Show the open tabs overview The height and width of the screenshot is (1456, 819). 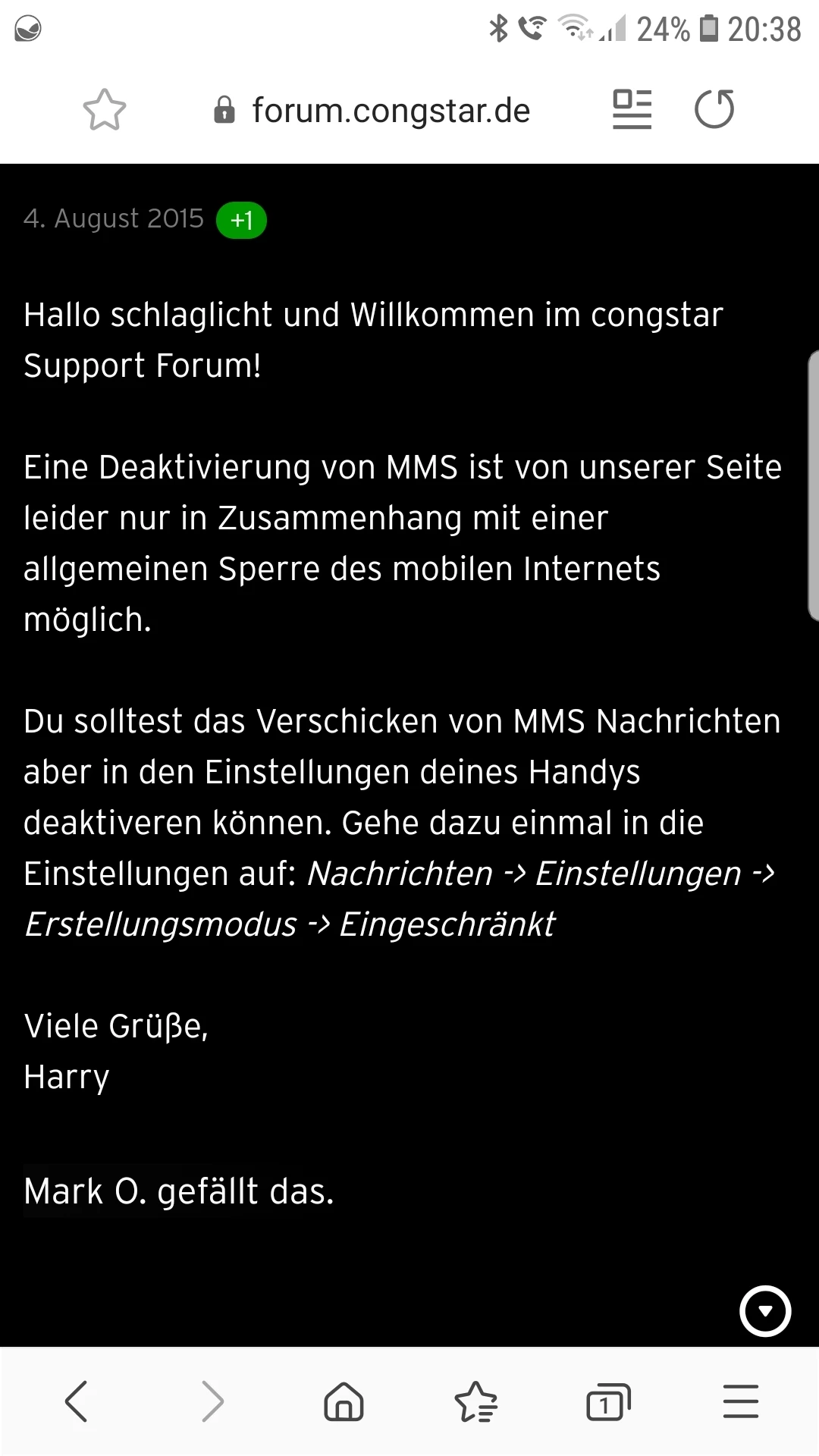click(607, 1401)
